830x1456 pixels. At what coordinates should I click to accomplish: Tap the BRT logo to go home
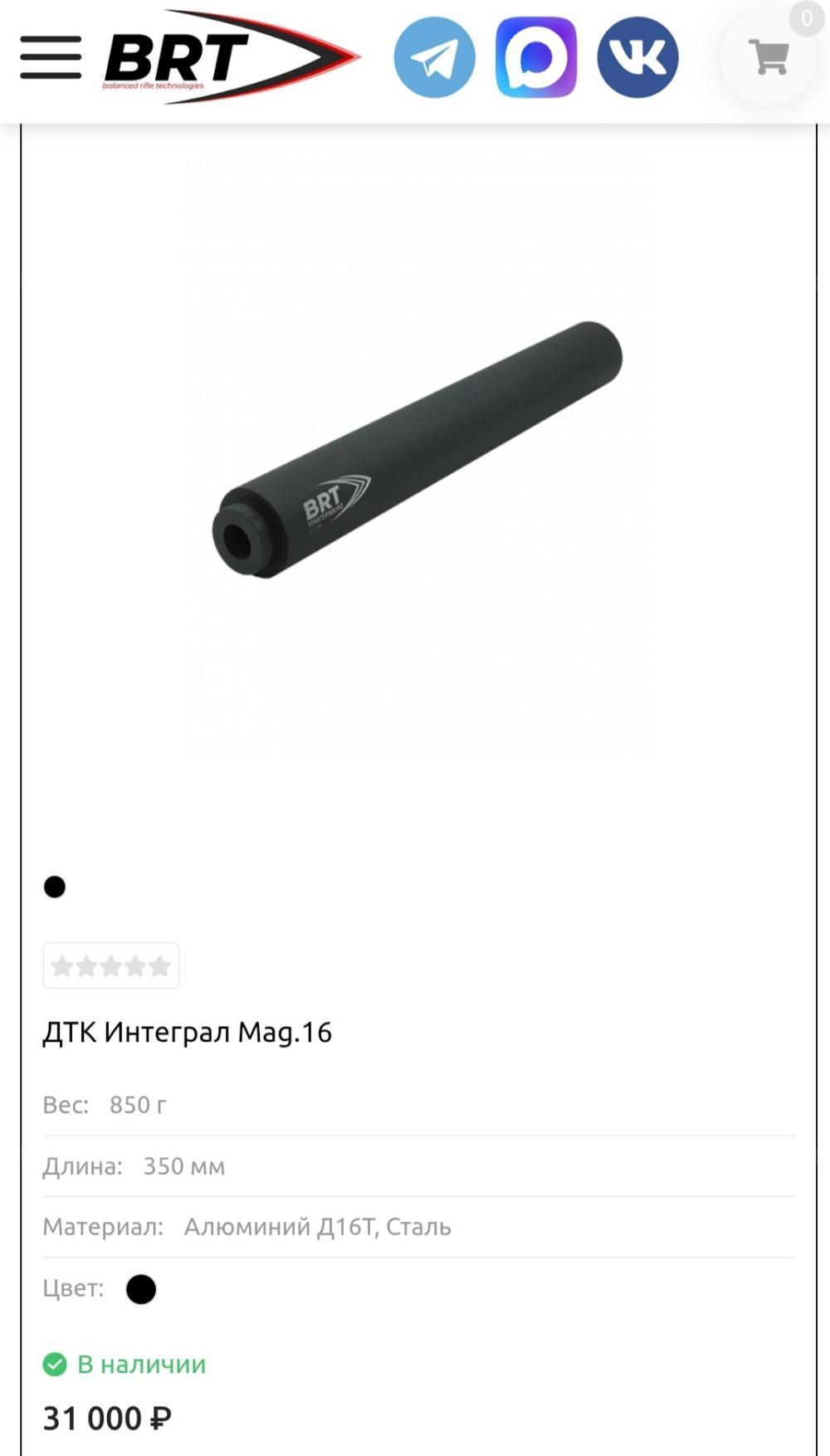[228, 57]
